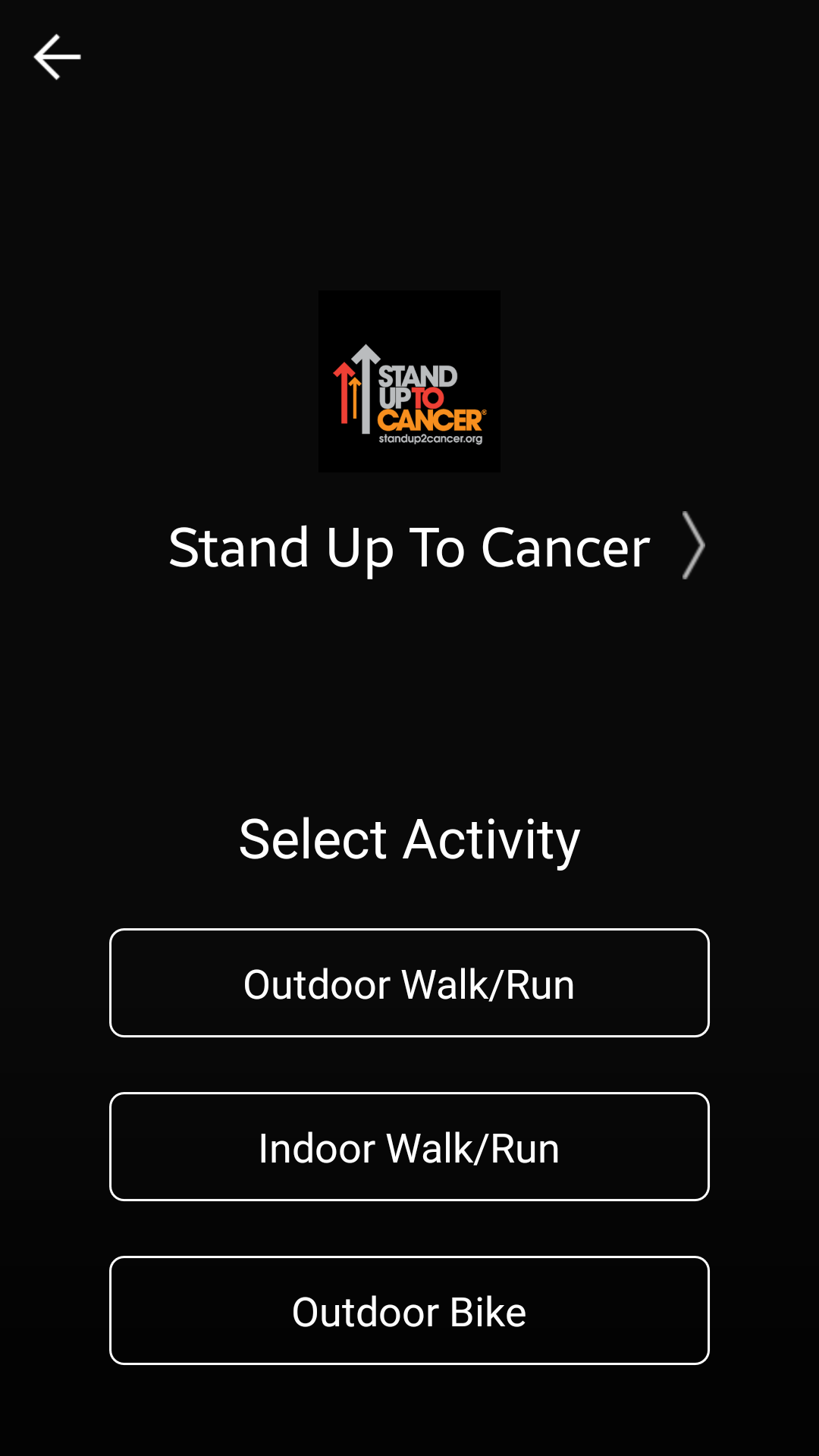This screenshot has height=1456, width=819.
Task: Select the Outdoor Walk/Run activity
Action: tap(409, 983)
